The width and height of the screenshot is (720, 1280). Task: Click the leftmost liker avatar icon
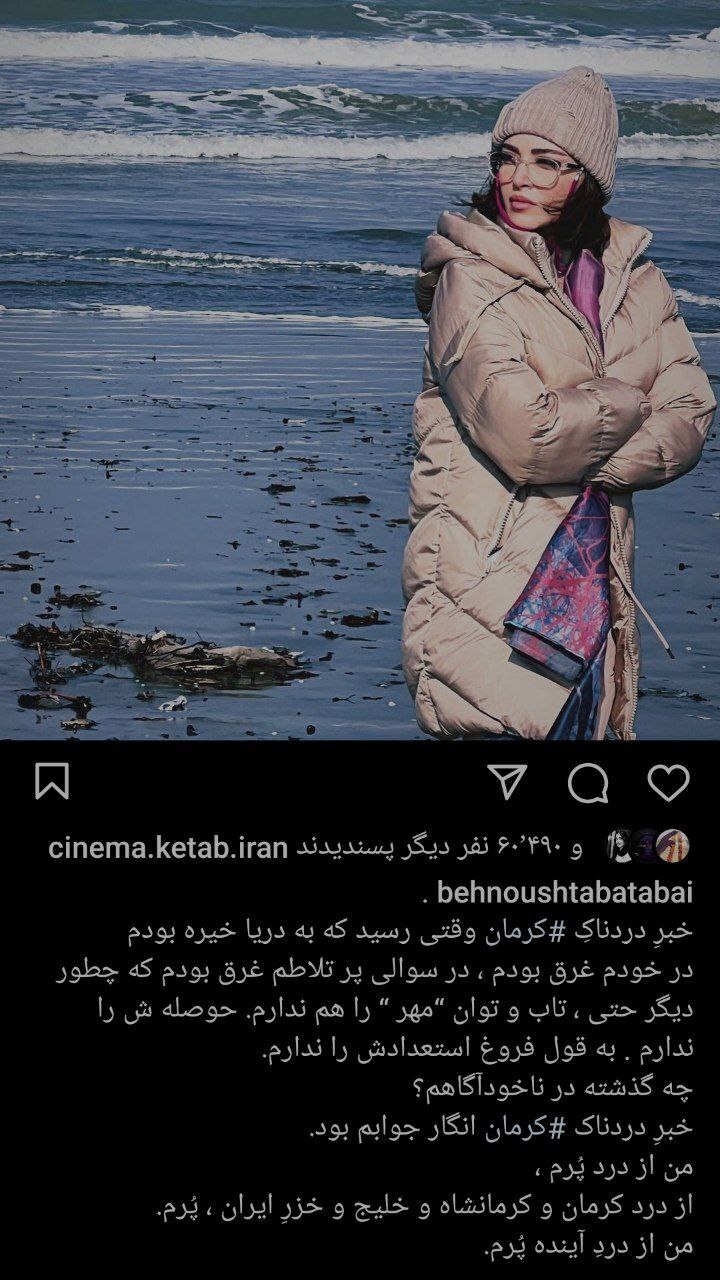click(618, 845)
